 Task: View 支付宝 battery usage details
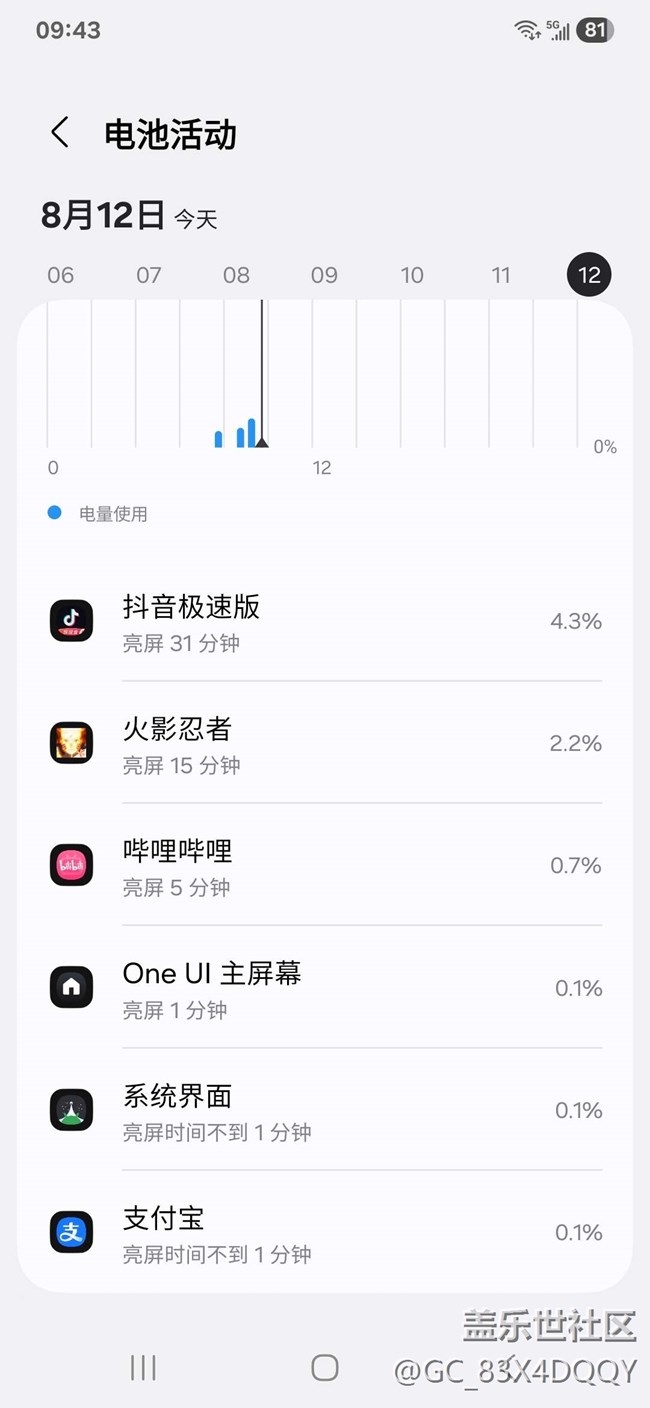[325, 1232]
